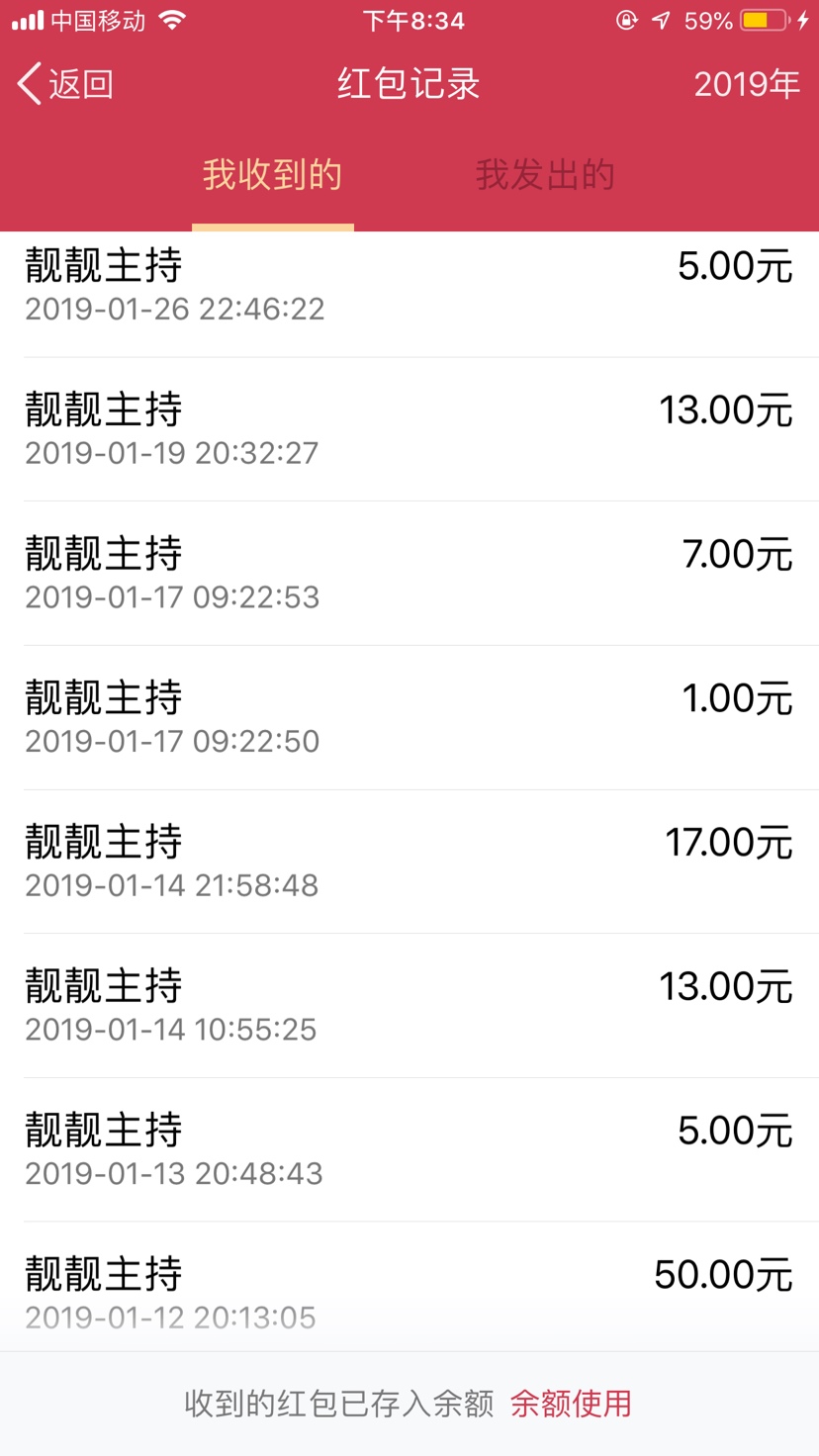Image resolution: width=819 pixels, height=1456 pixels.
Task: Open the 2019-01-26 22:46:22 red packet record
Action: pos(409,286)
